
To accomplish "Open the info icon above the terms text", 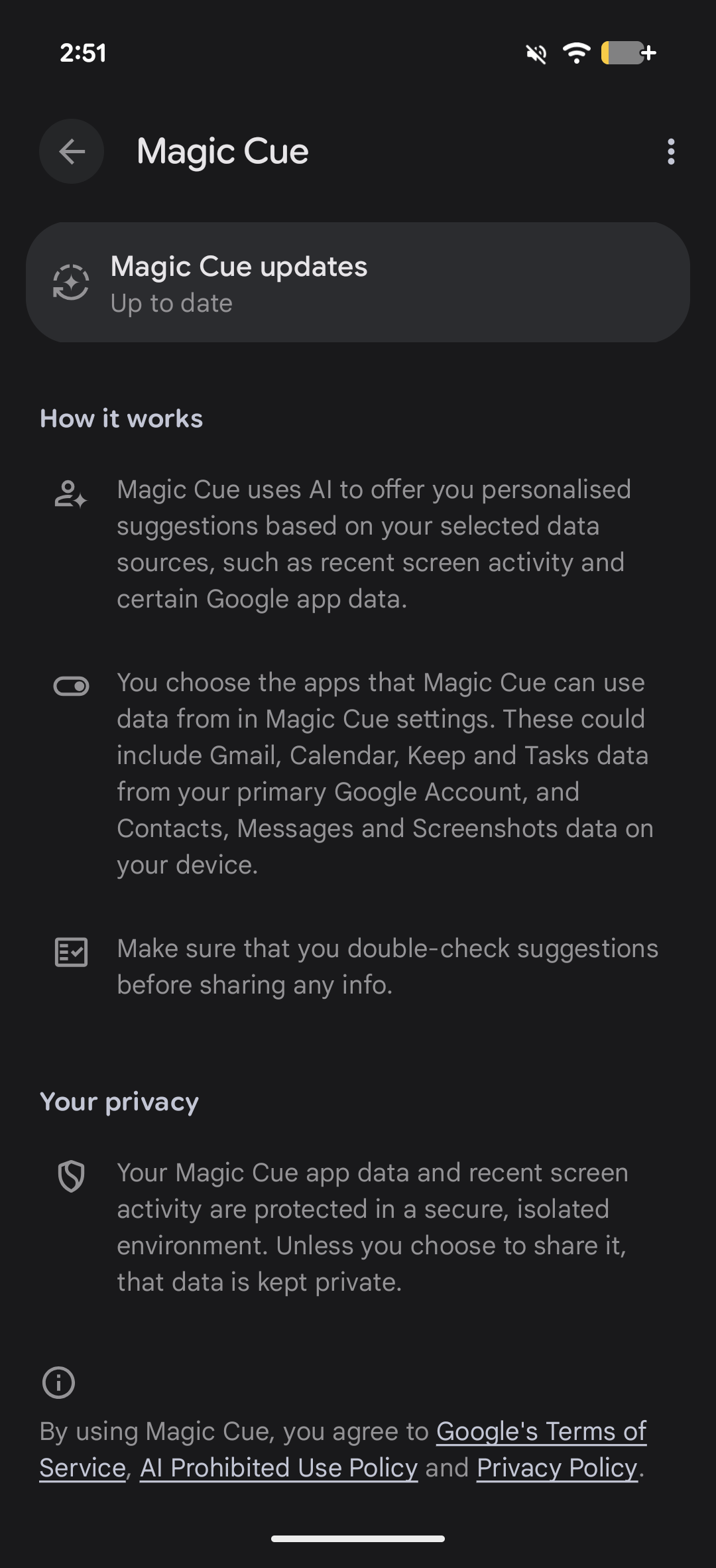I will tap(60, 1382).
